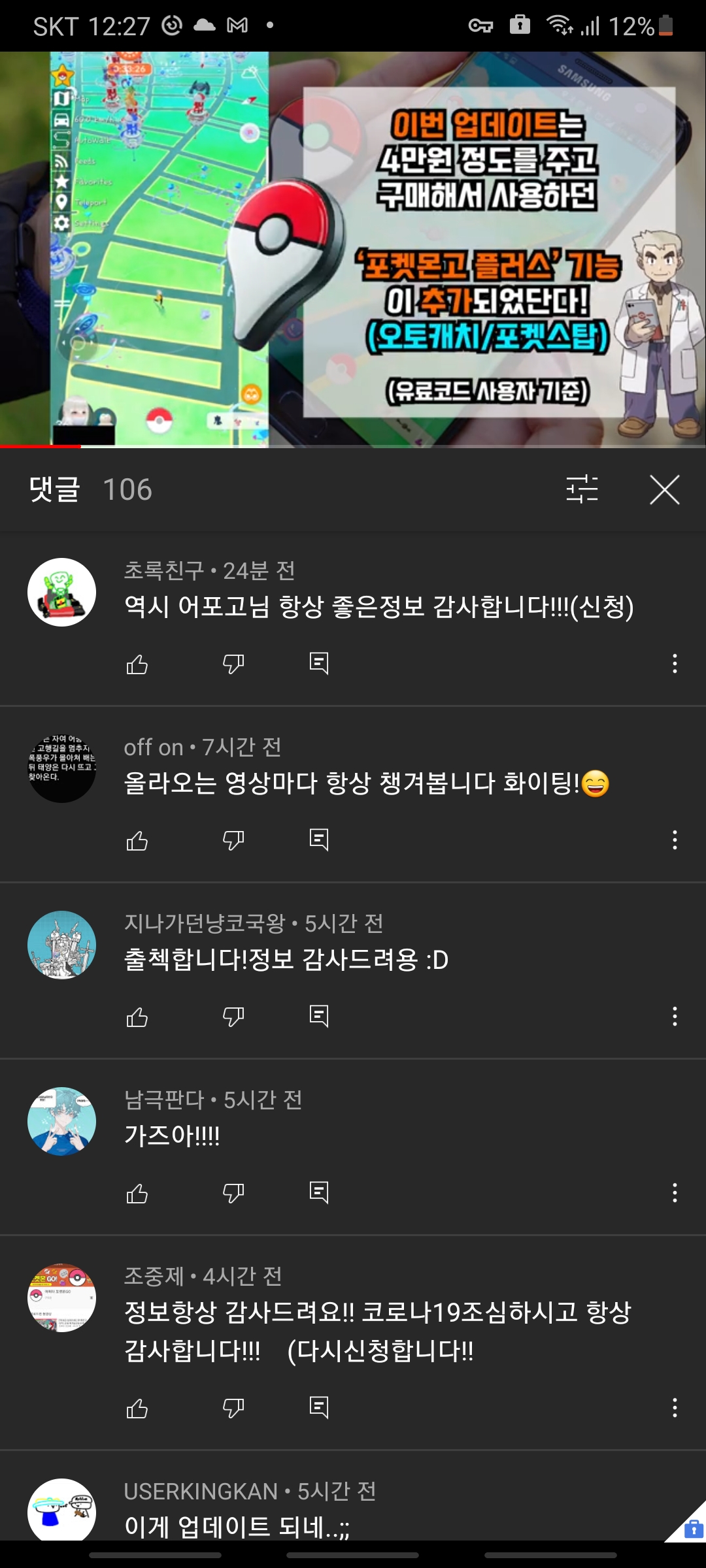Like 초록친구's comment
The width and height of the screenshot is (706, 1568).
click(137, 664)
